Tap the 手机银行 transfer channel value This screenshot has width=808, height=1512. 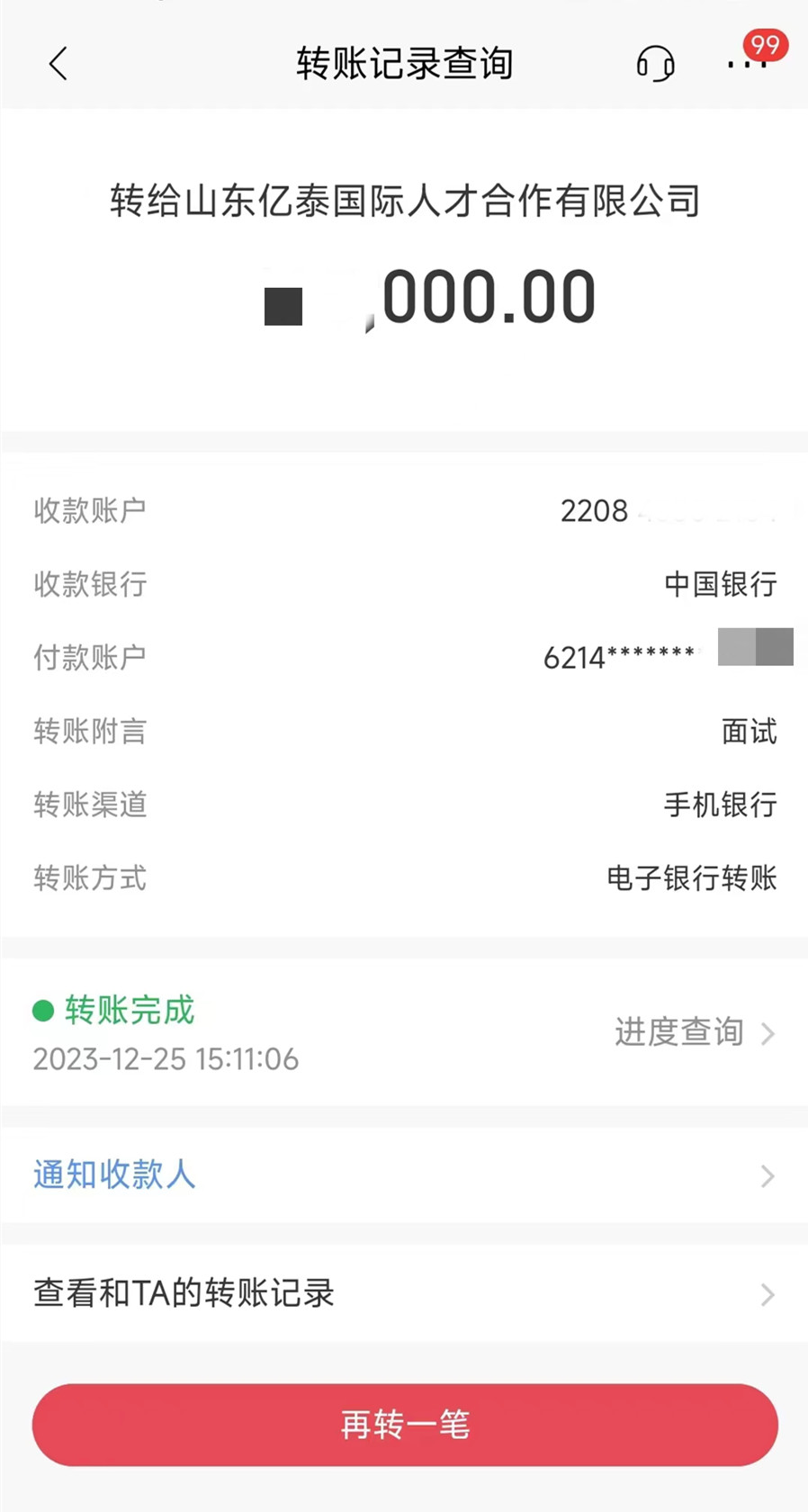[x=720, y=805]
